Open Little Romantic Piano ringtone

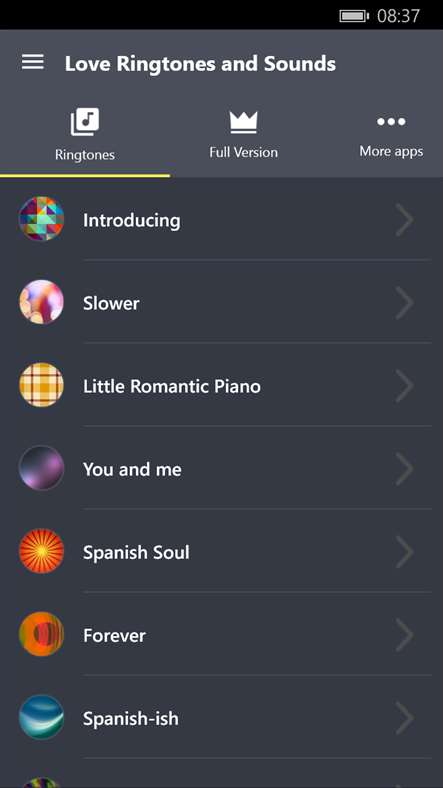tap(222, 385)
